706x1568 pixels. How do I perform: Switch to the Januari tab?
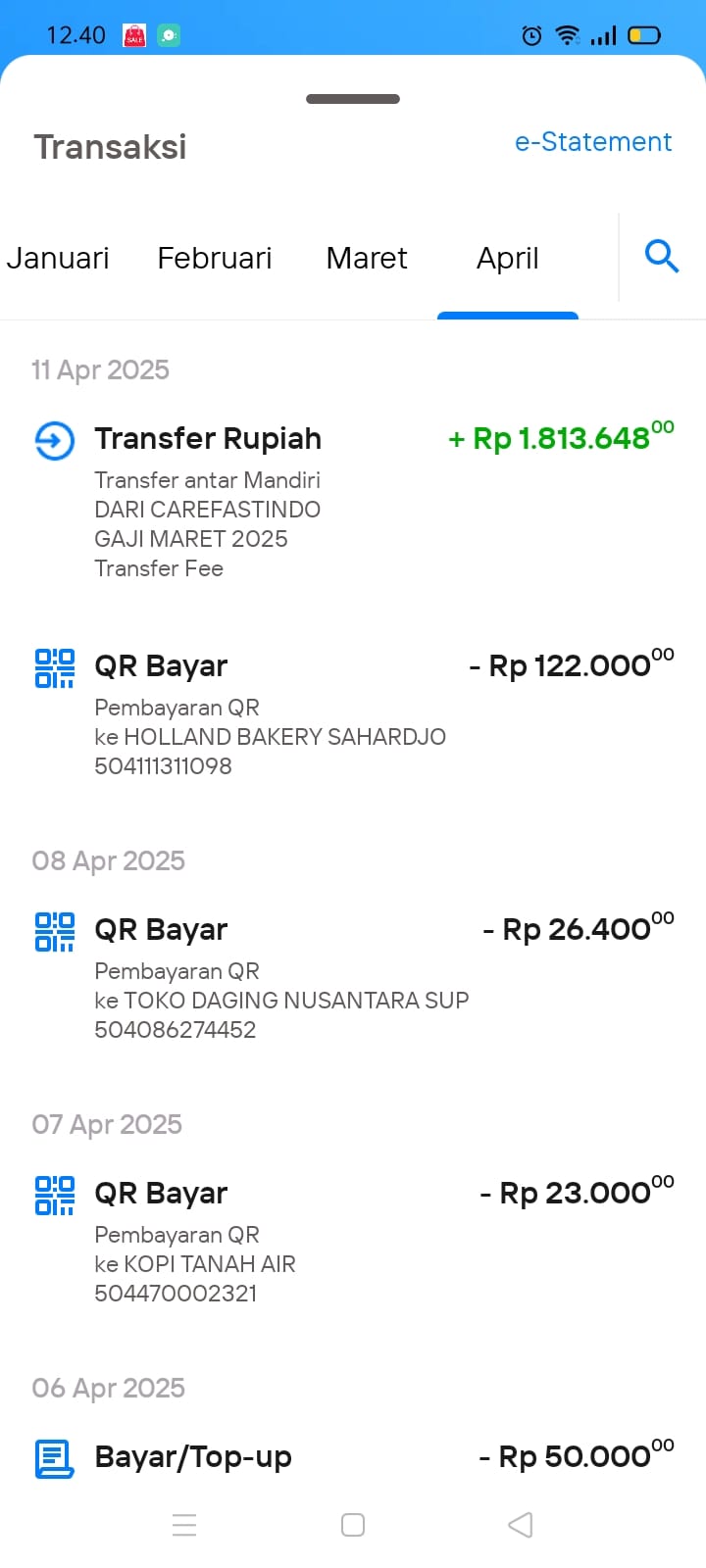(58, 258)
